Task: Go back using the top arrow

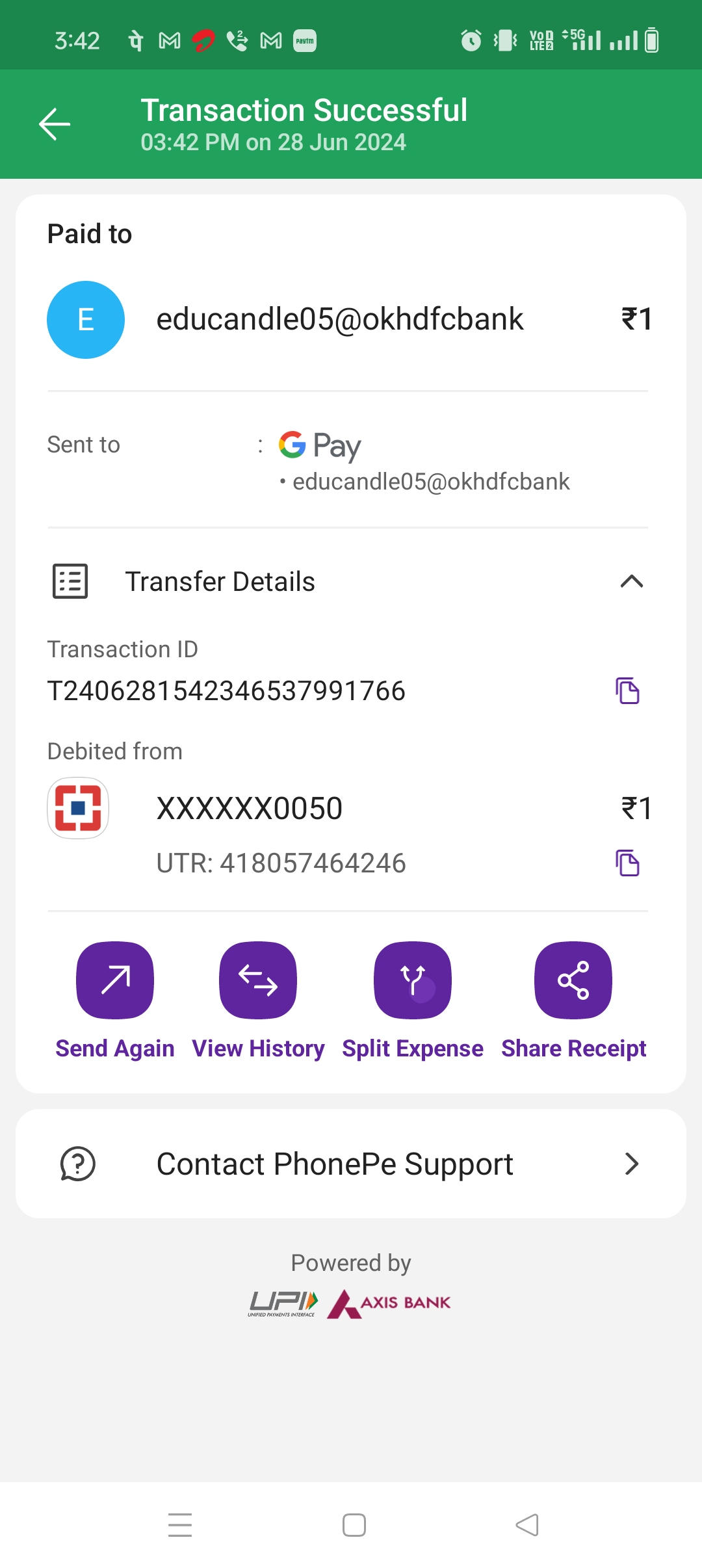Action: 55,124
